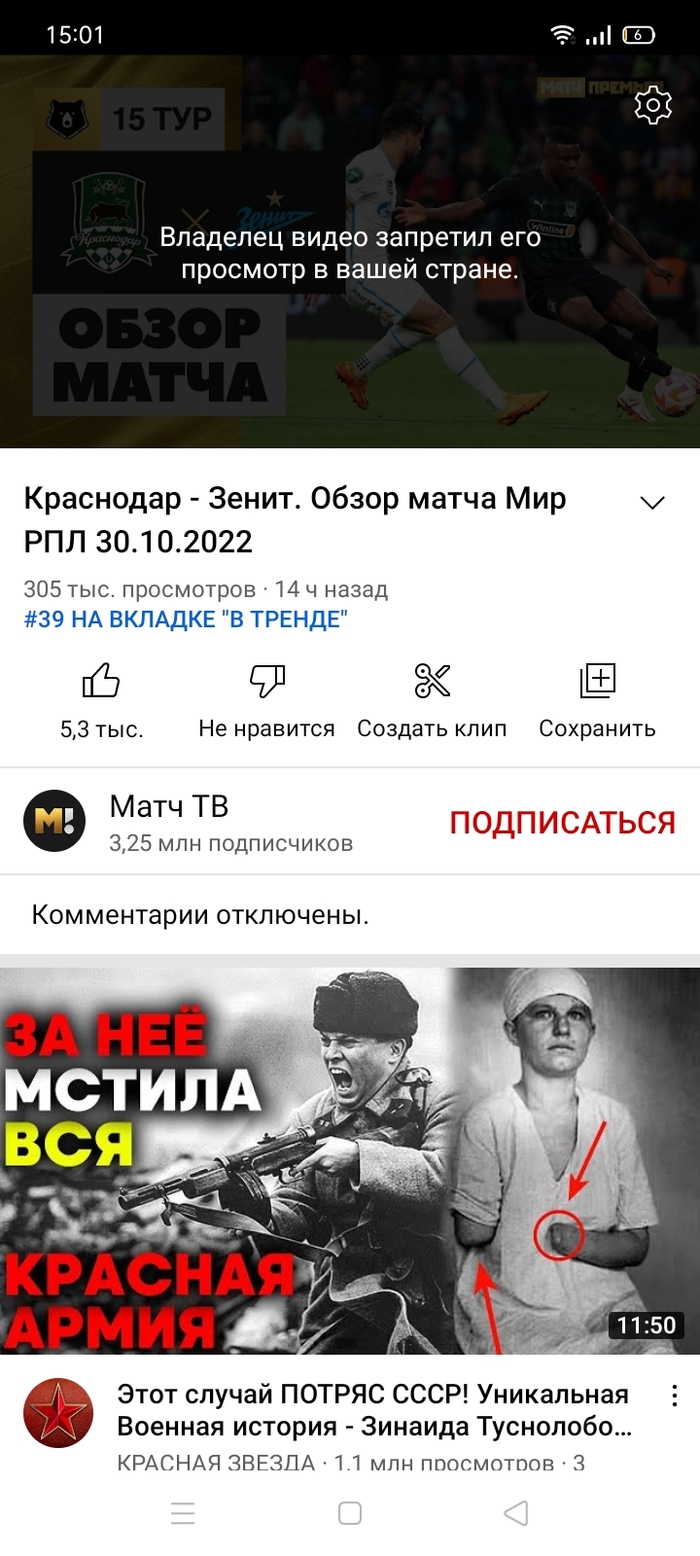Open the #39 trending tab link
The image size is (700, 1556).
(x=185, y=620)
